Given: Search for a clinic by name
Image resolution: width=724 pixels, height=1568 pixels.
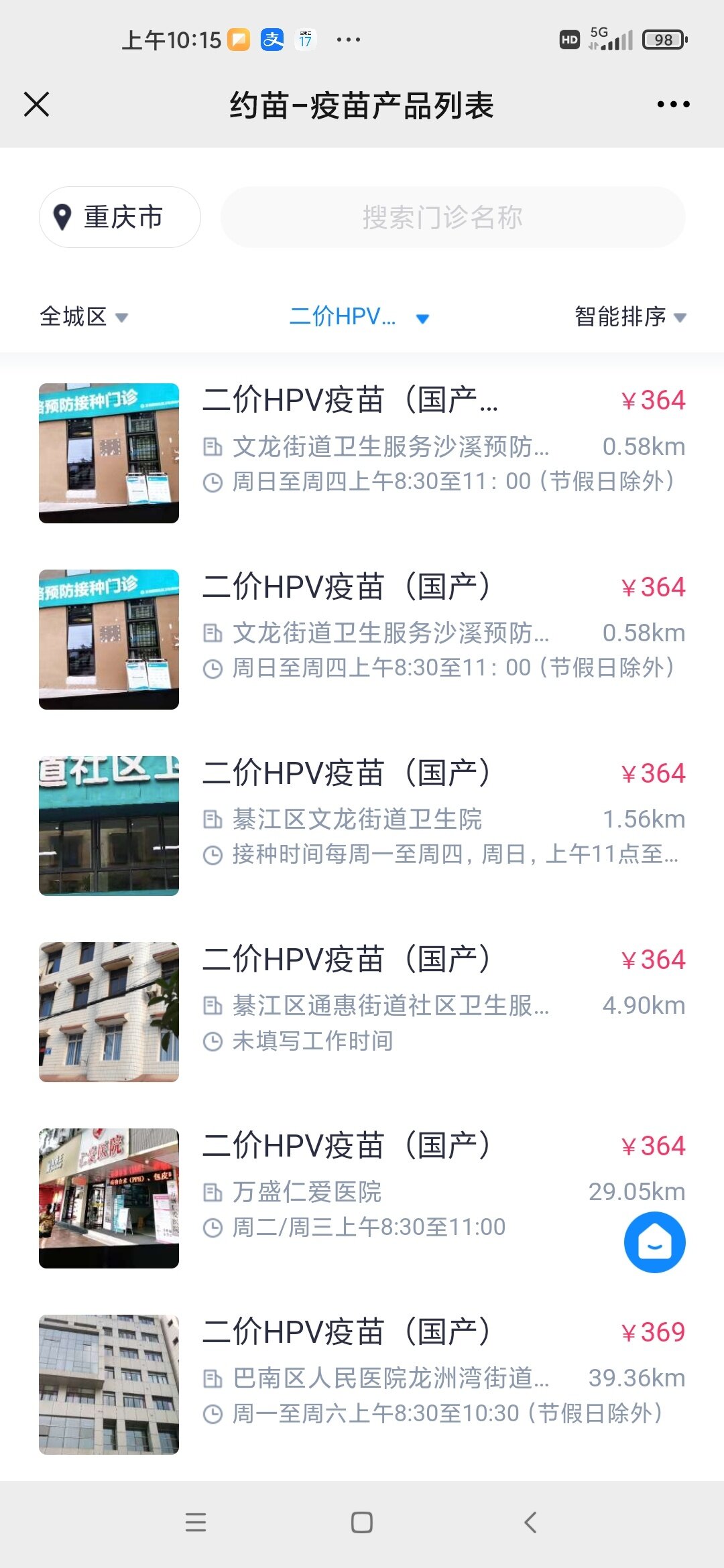Looking at the screenshot, I should coord(452,217).
